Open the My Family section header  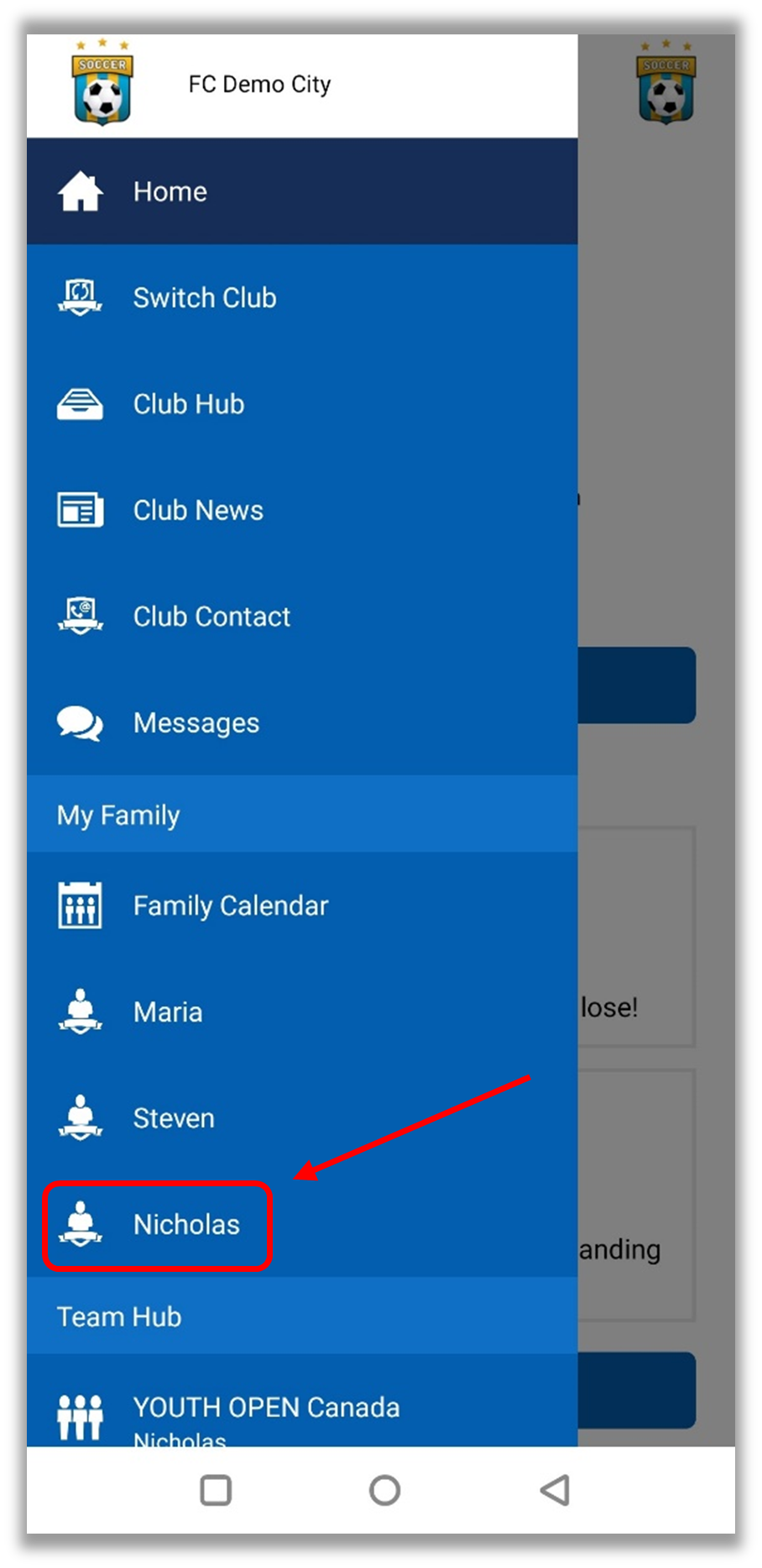(x=117, y=815)
